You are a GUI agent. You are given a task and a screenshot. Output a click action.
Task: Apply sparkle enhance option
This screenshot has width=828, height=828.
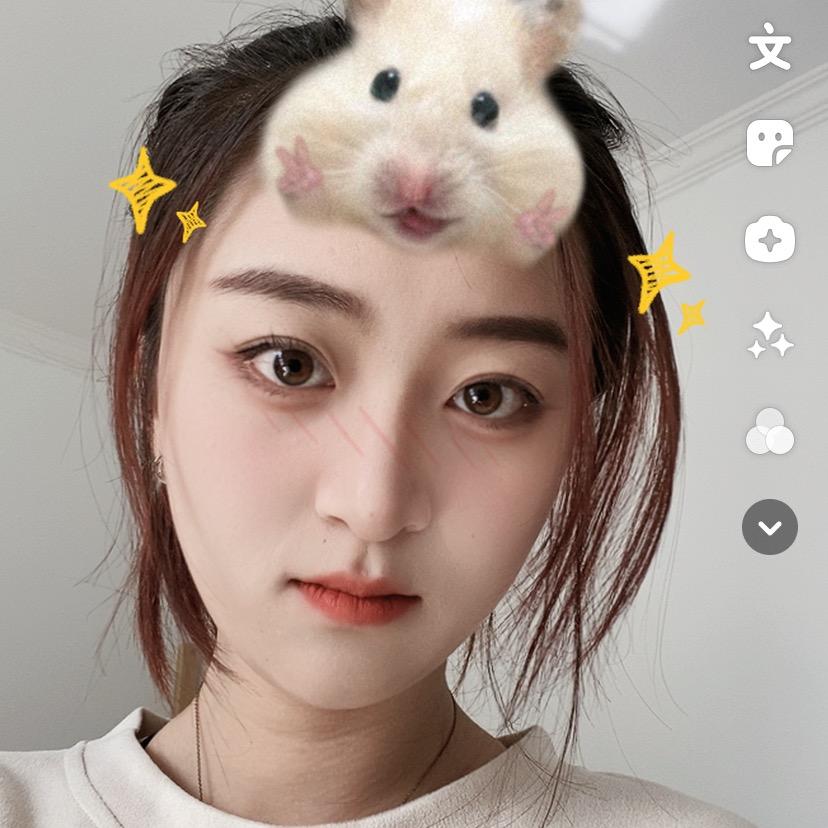(769, 335)
